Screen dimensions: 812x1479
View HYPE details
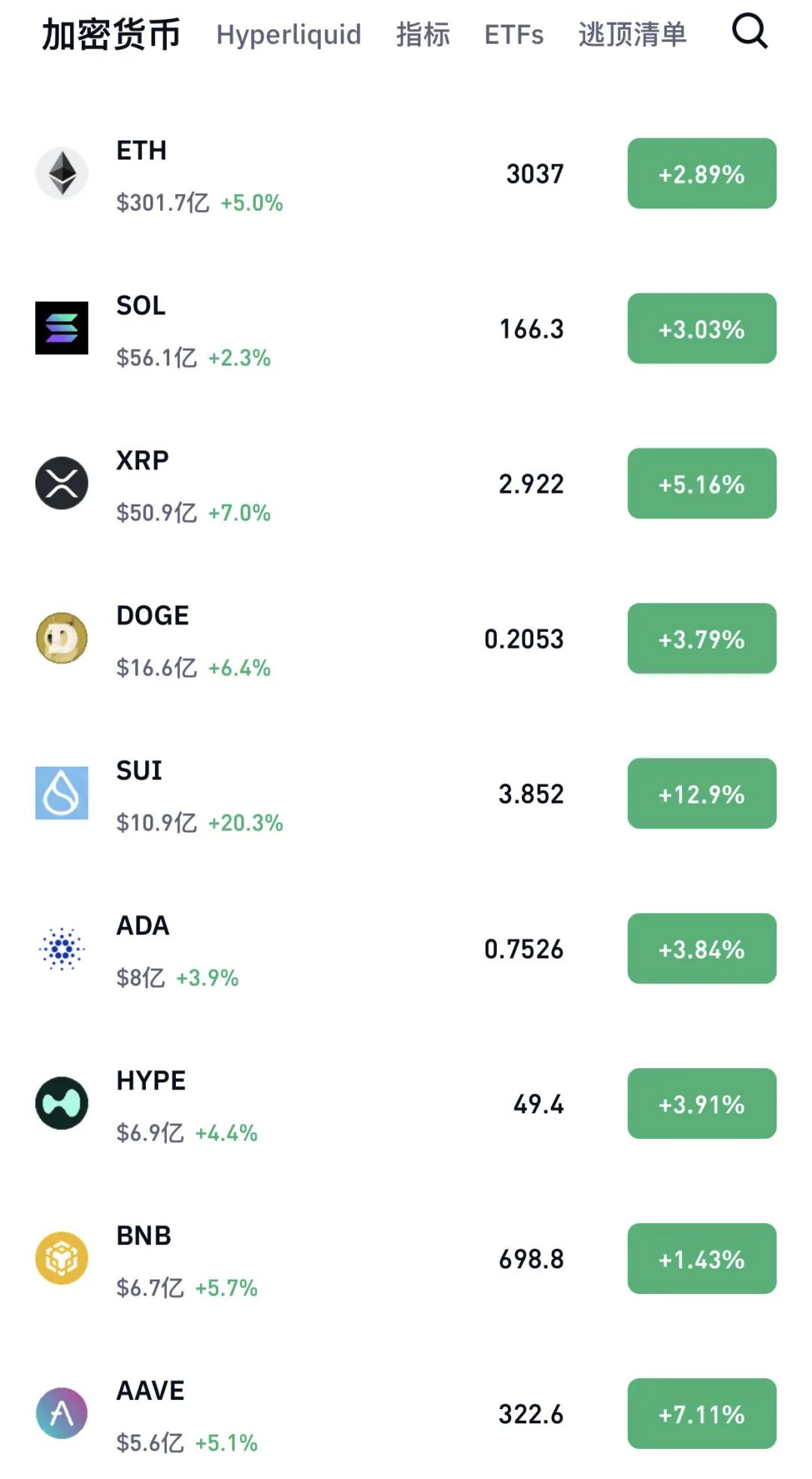pyautogui.click(x=301, y=1104)
